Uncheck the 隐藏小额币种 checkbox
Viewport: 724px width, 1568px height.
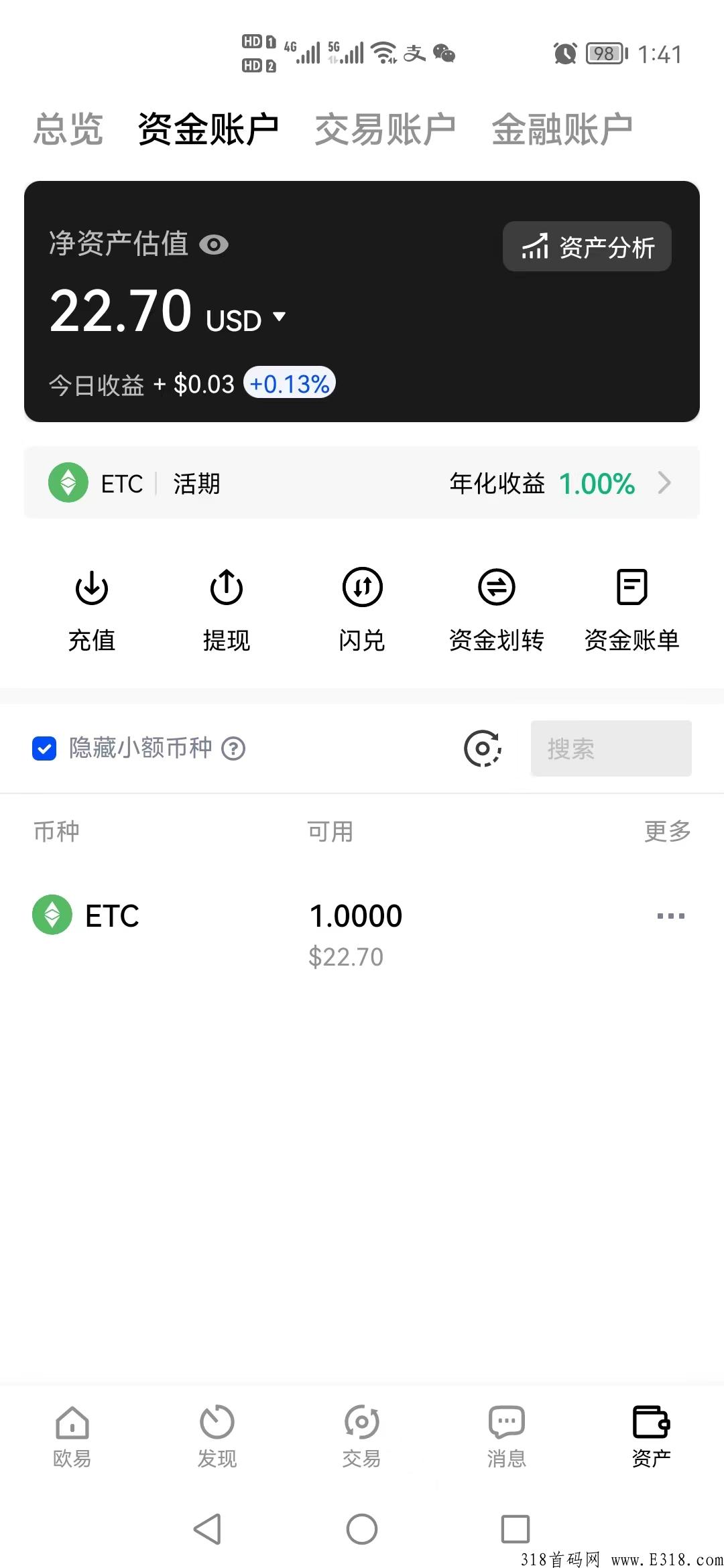click(x=43, y=748)
